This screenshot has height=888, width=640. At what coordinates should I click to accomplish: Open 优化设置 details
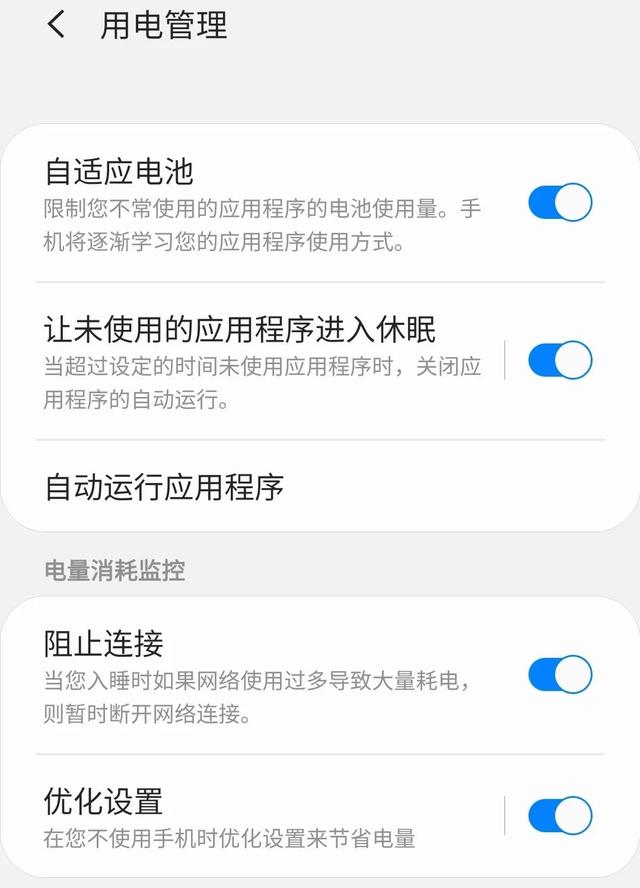pos(230,816)
